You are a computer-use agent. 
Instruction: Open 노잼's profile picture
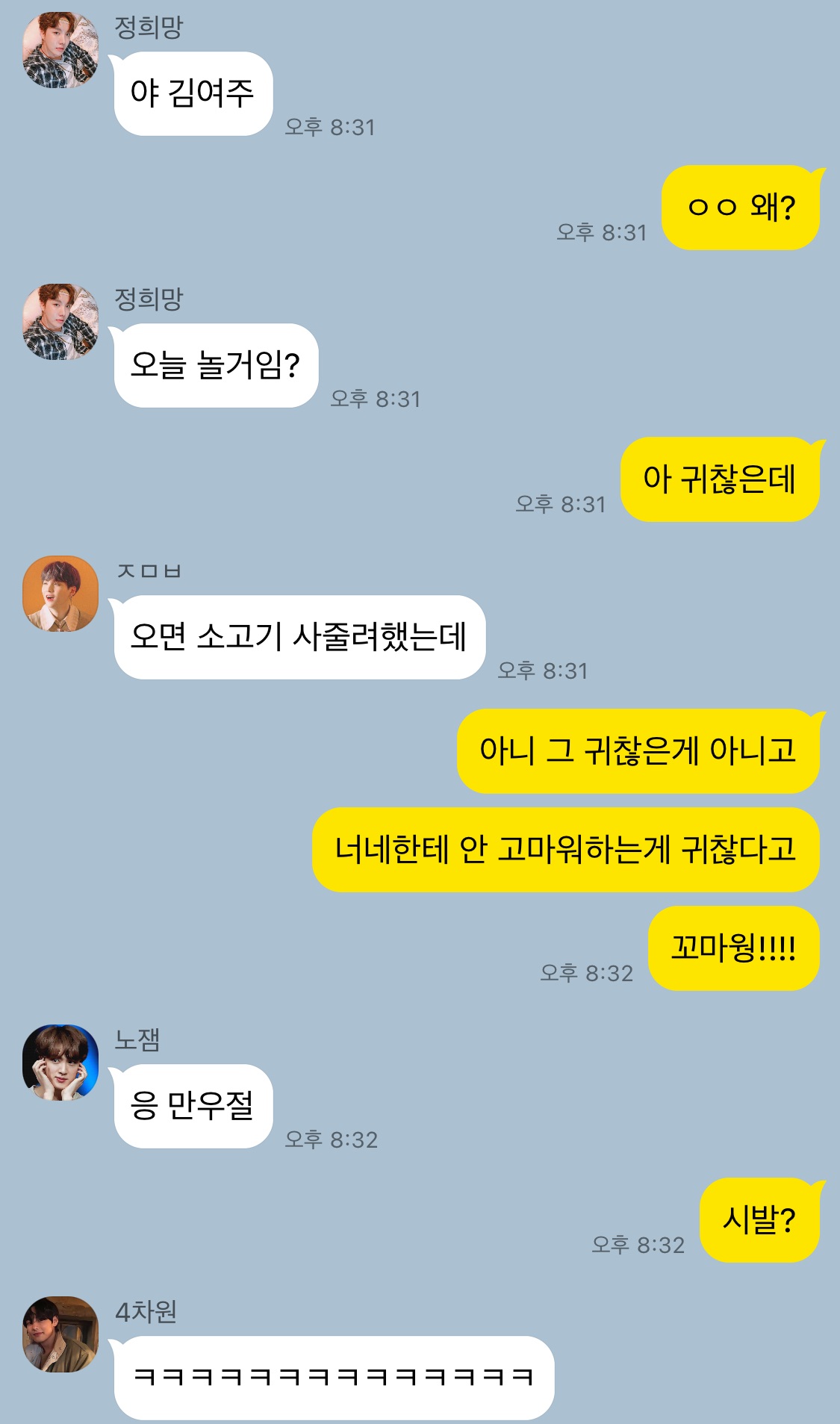(60, 1063)
